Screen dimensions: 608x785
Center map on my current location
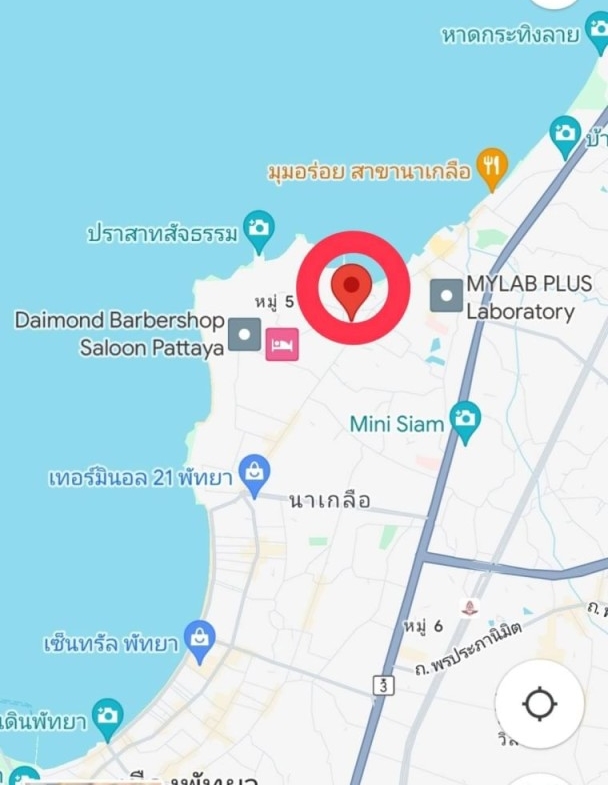point(539,704)
